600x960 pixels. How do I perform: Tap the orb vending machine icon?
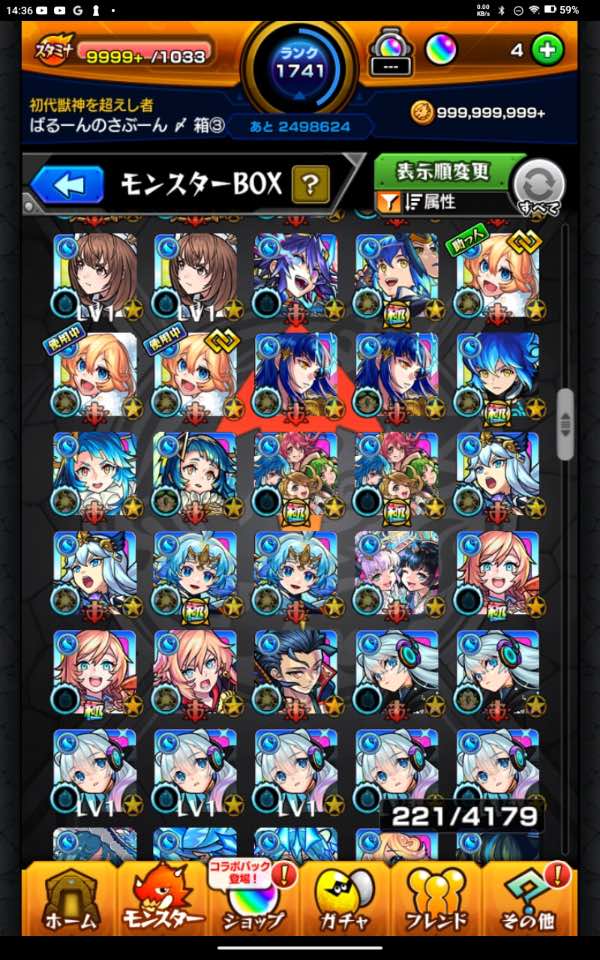[391, 53]
